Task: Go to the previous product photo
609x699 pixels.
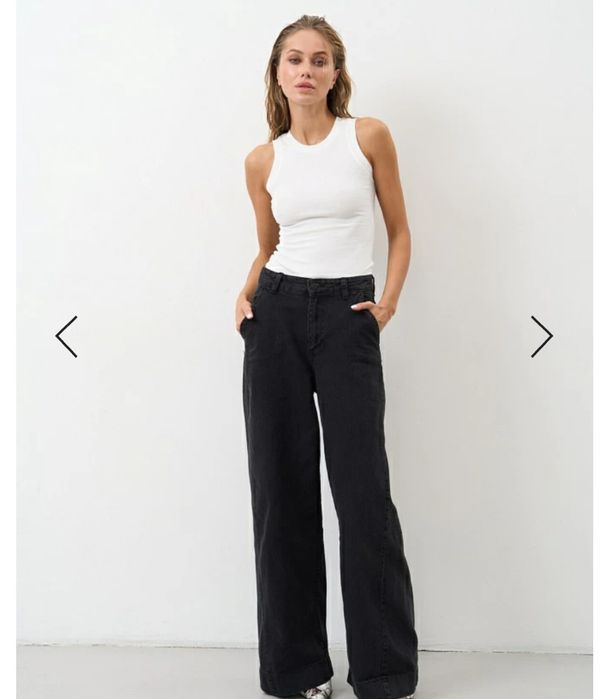Action: pos(66,337)
